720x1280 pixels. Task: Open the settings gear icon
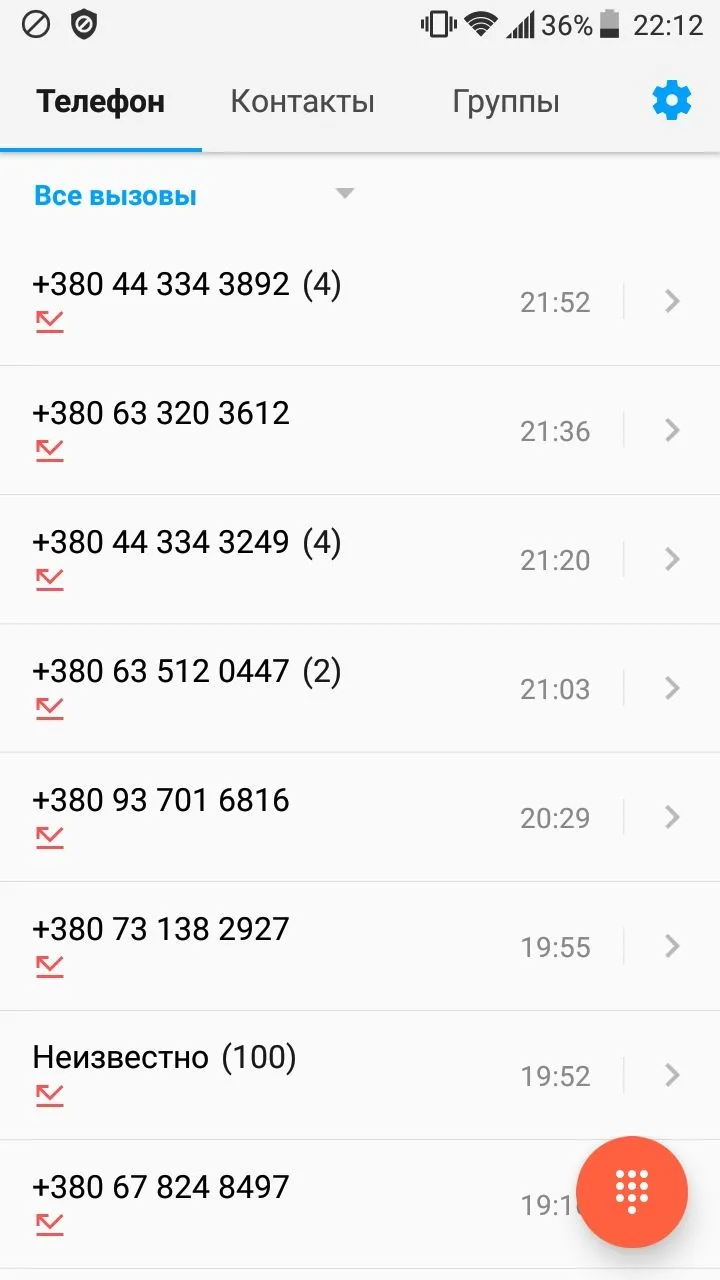pyautogui.click(x=671, y=101)
